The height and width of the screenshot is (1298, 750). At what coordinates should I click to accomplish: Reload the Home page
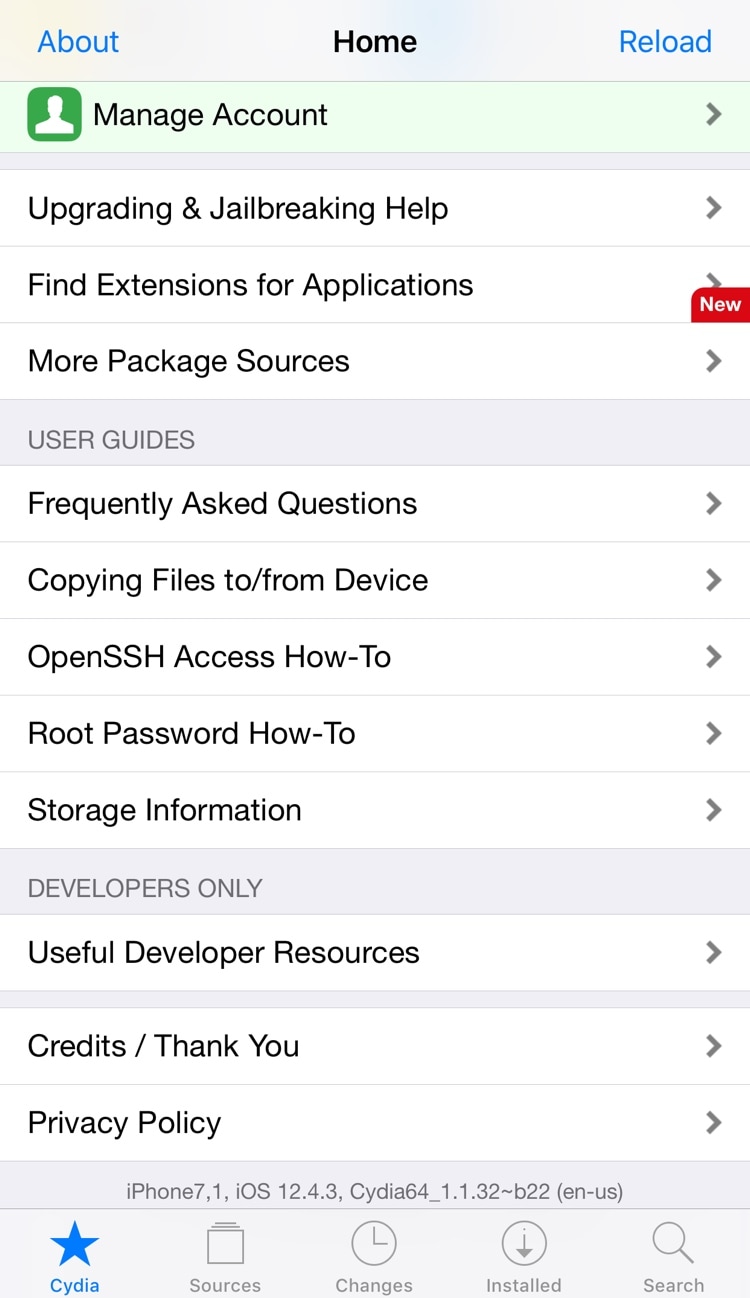(665, 42)
